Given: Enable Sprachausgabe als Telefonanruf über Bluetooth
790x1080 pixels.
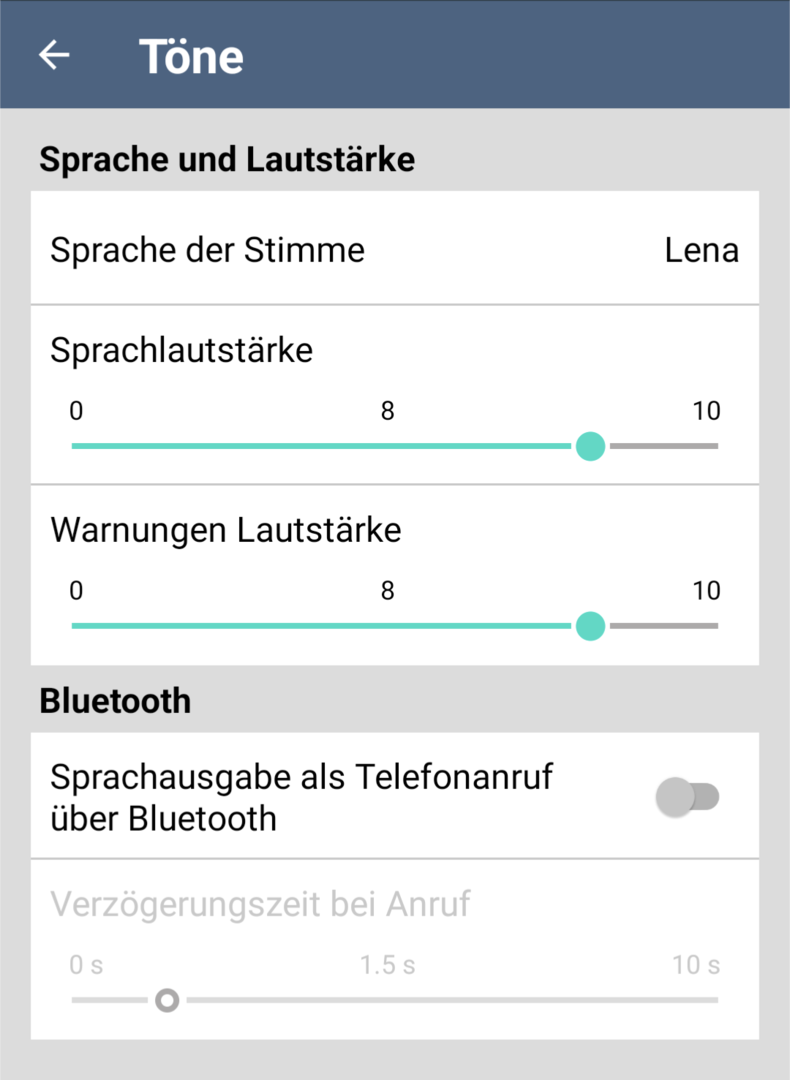Looking at the screenshot, I should click(687, 797).
